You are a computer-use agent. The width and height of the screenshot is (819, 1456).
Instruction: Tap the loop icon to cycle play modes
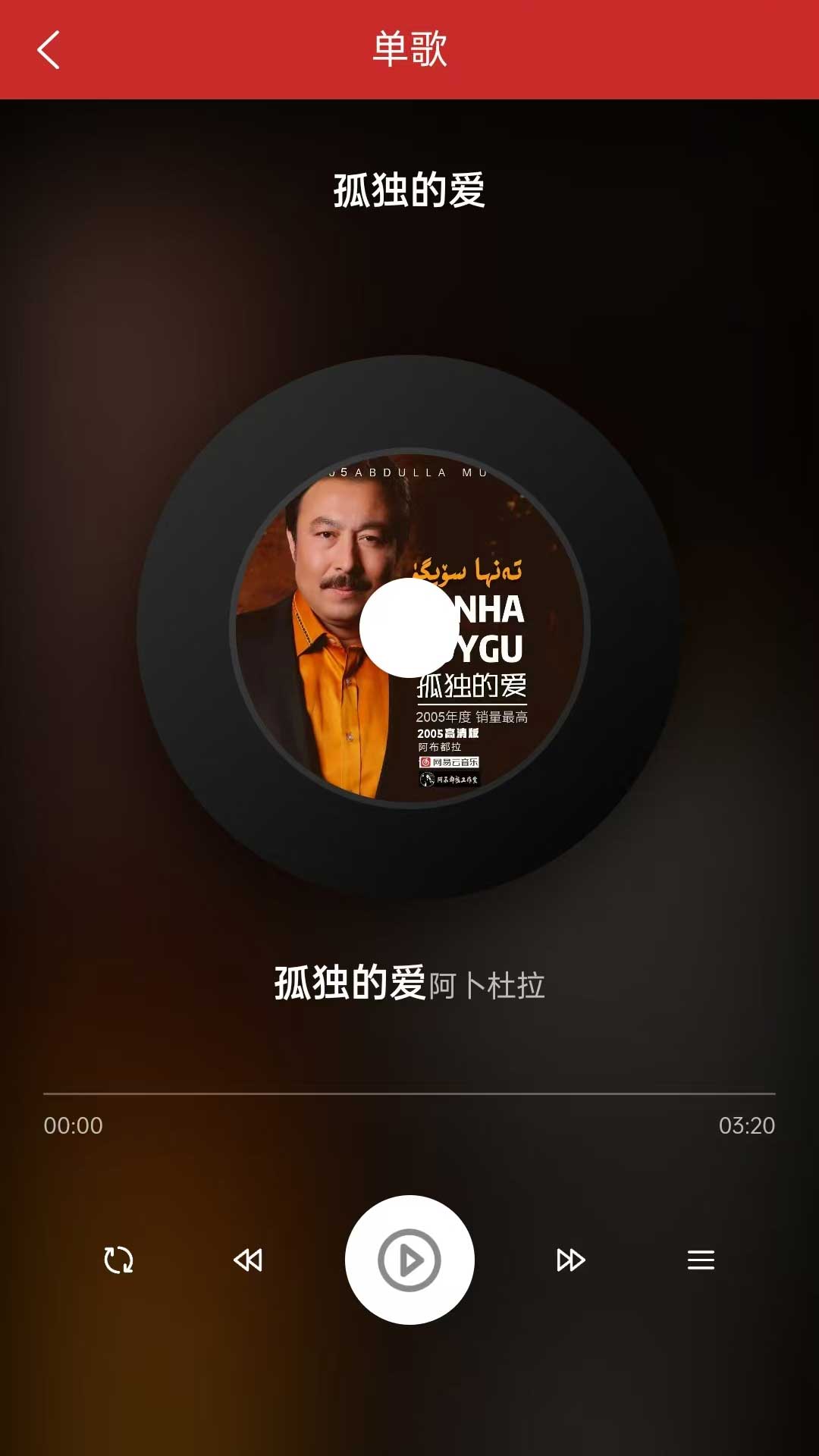point(118,1259)
